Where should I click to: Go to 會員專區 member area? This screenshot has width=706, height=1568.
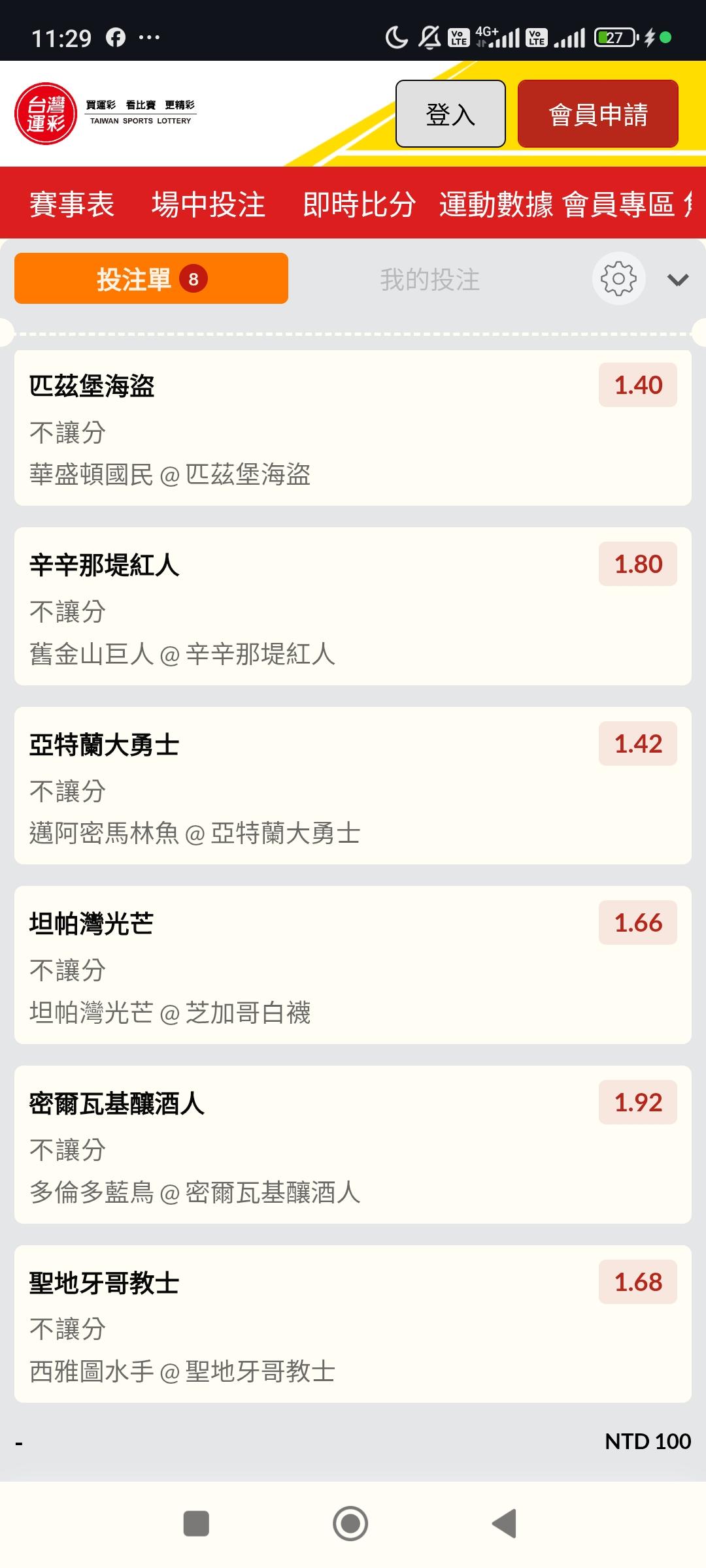[618, 204]
